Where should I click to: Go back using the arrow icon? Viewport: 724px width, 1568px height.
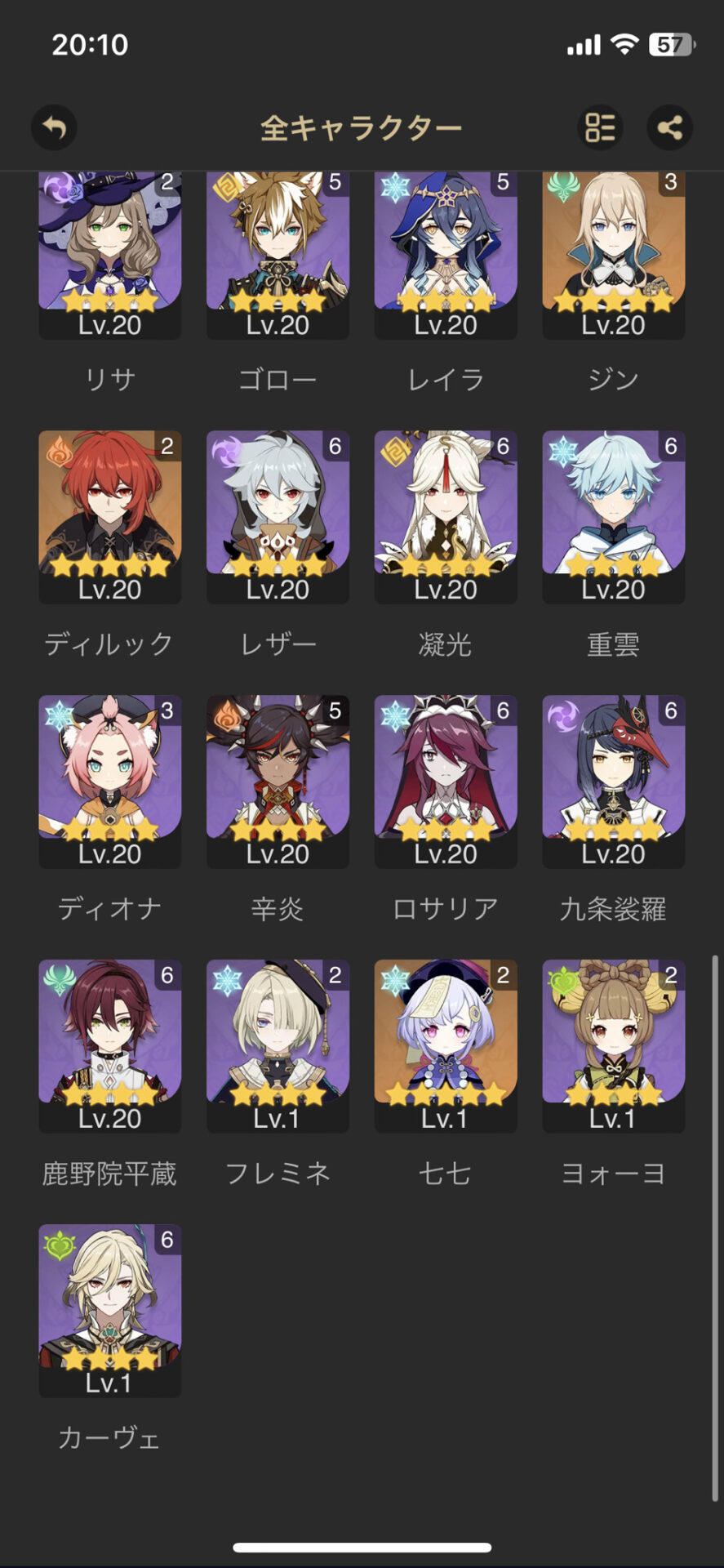[x=54, y=127]
